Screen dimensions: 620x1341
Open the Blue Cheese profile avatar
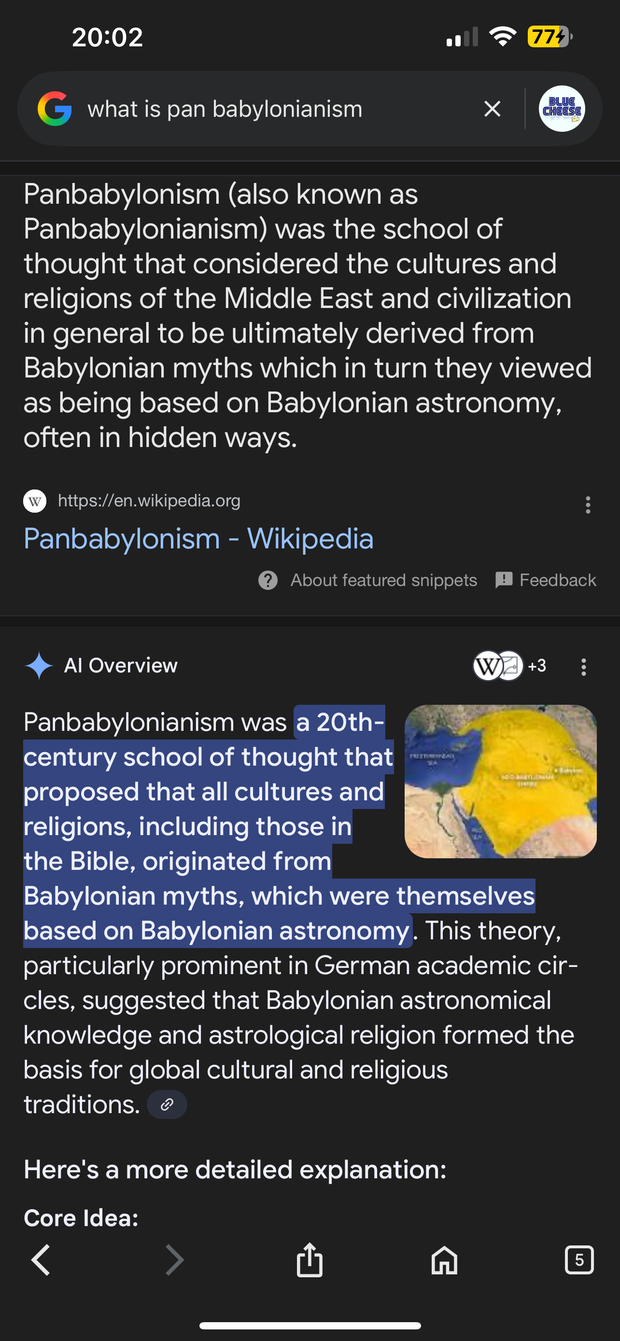562,109
